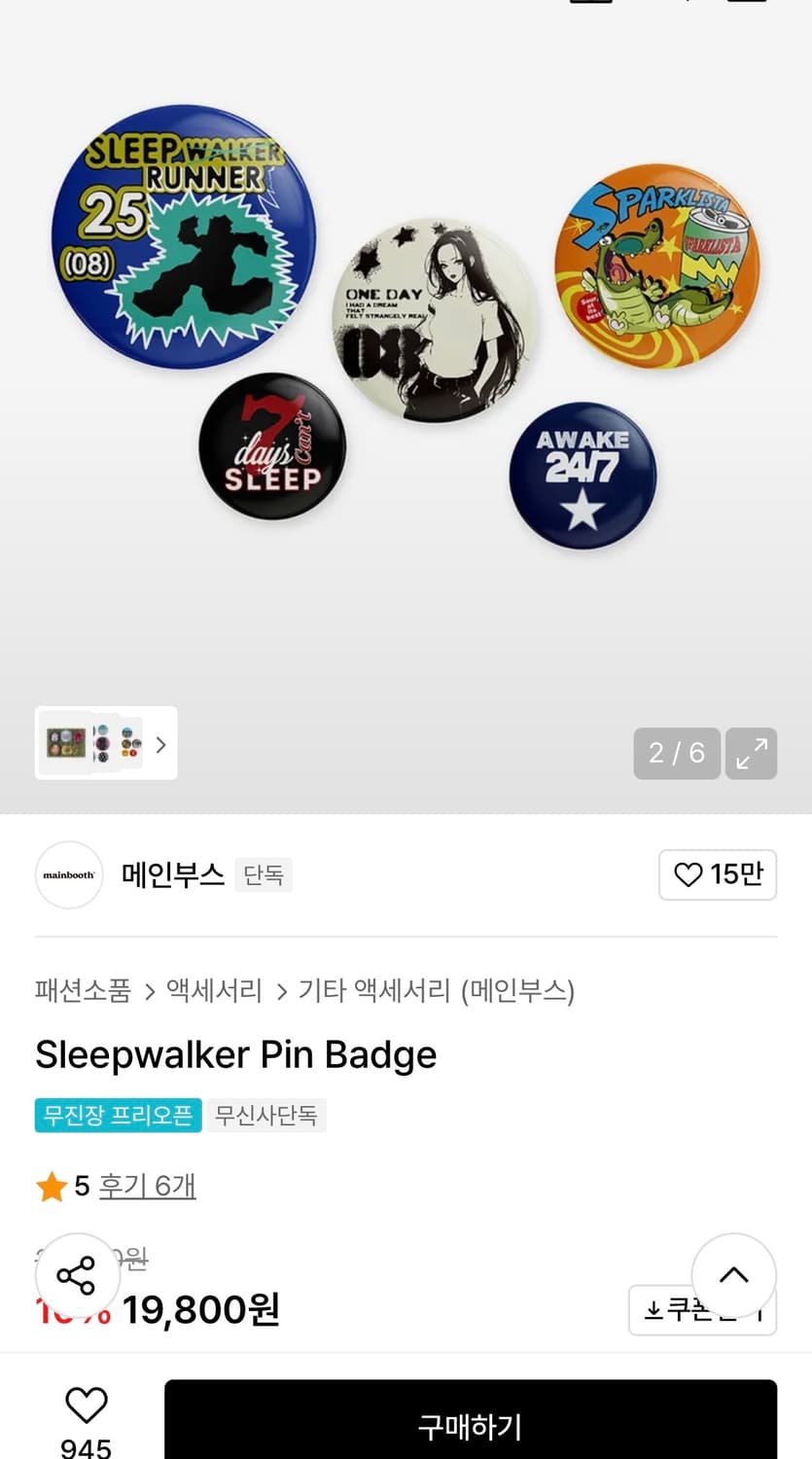Favorite the Sleepwalker Pin Badge product
This screenshot has width=812, height=1459.
point(86,1404)
